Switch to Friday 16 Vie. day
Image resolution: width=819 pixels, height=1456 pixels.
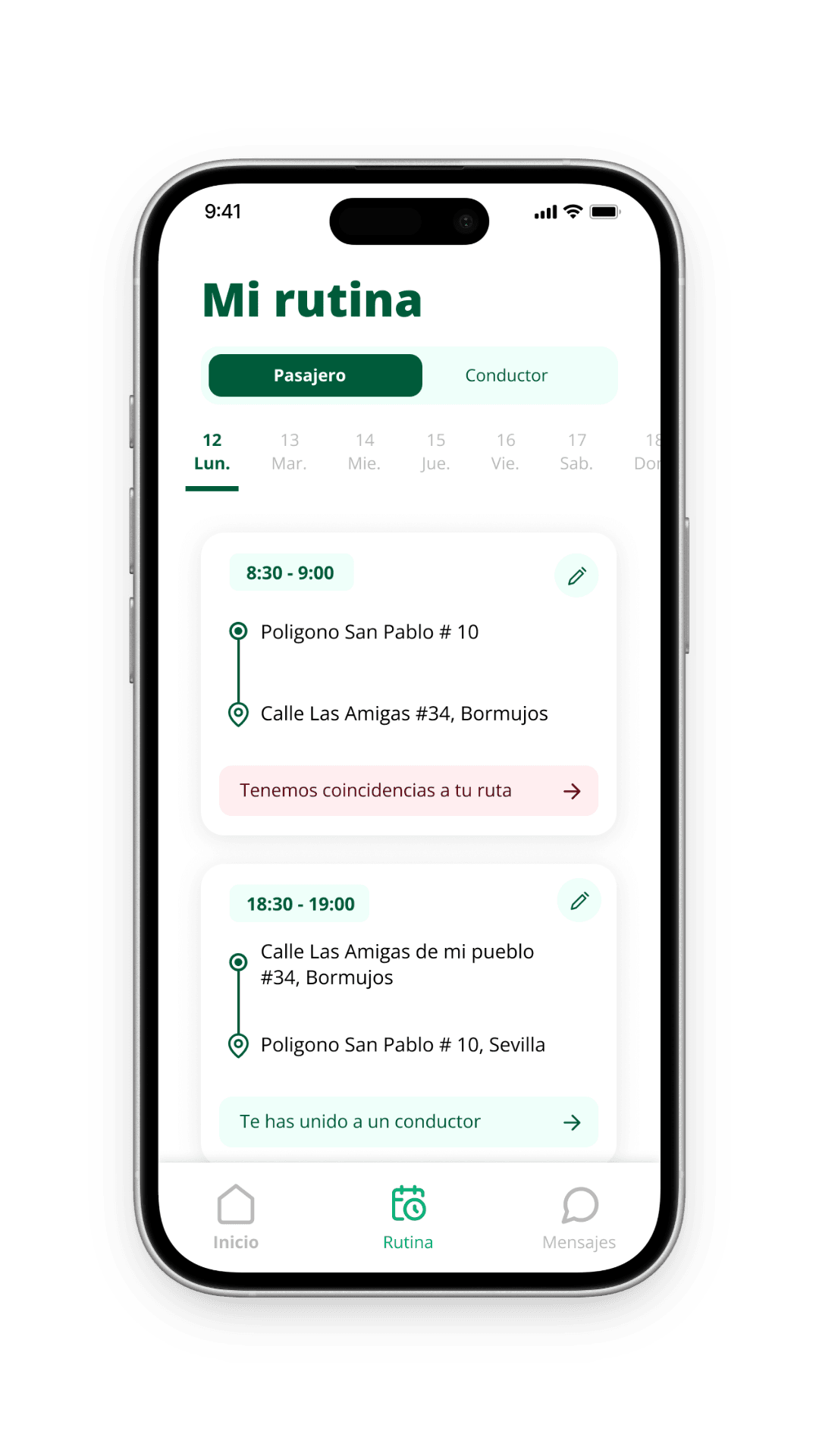pos(505,452)
